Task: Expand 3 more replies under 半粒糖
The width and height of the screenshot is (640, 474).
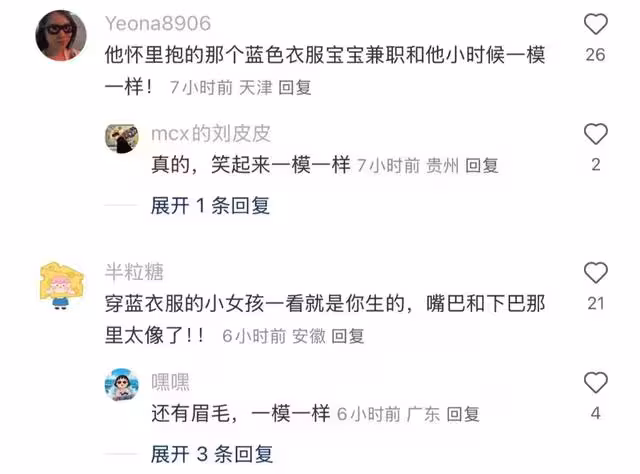Action: point(211,453)
